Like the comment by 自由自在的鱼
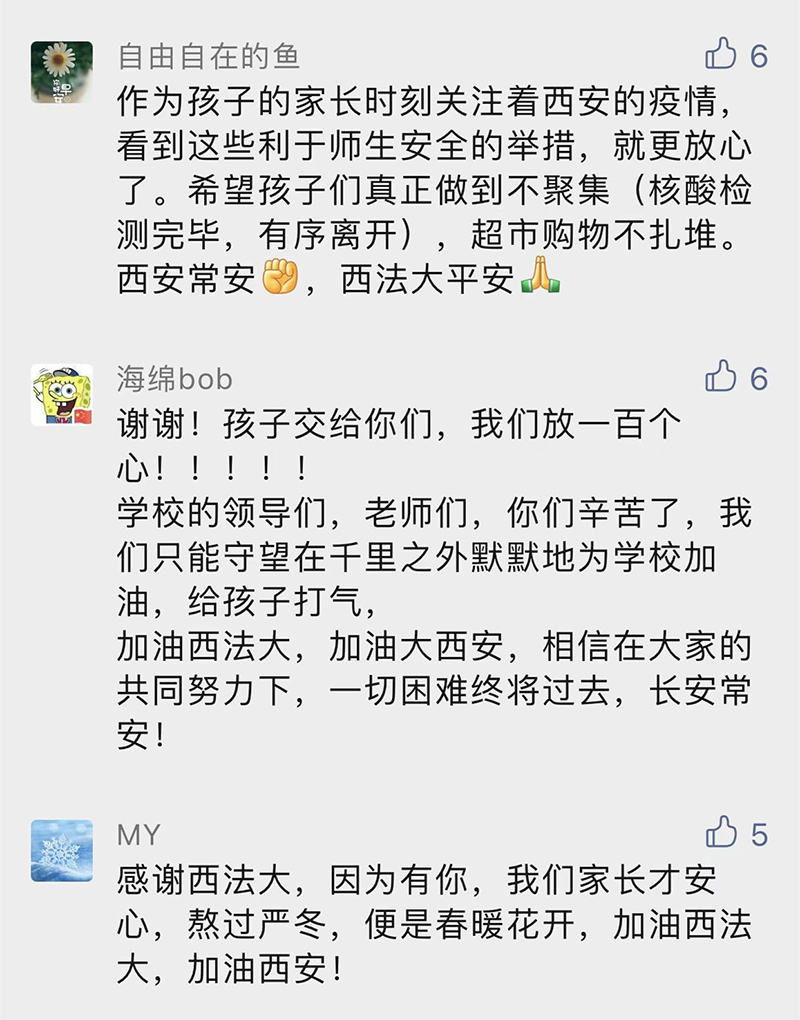The image size is (800, 1020). tap(721, 54)
